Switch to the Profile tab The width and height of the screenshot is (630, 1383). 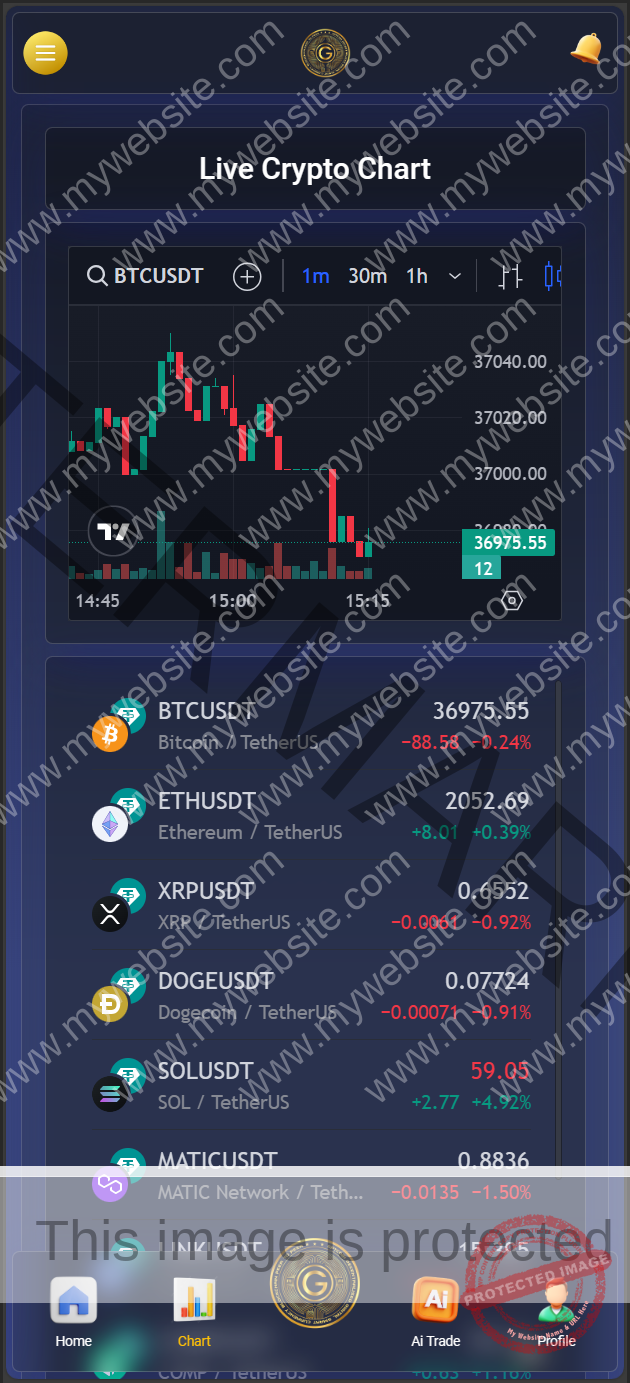[556, 1312]
